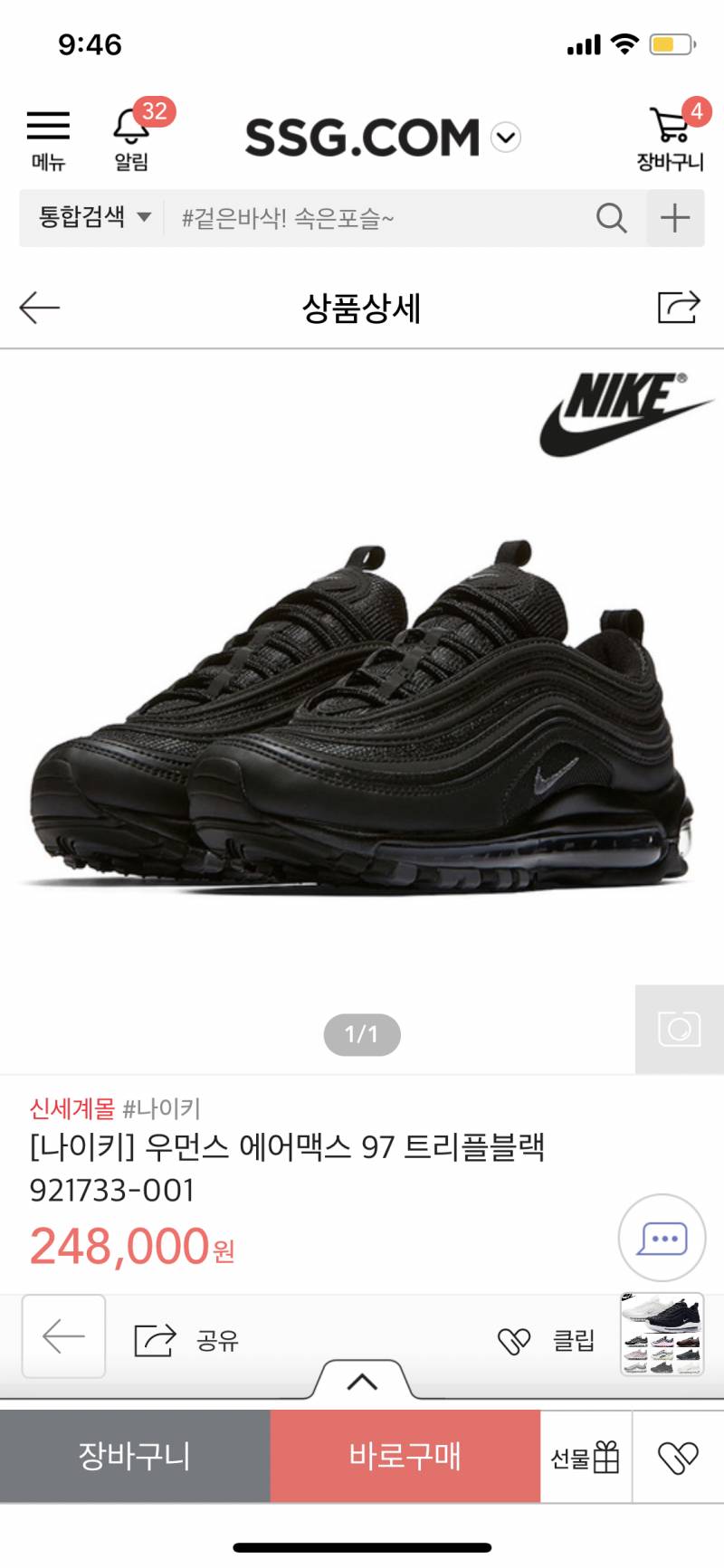Tap the 1/1 image page indicator
Screen dimensions: 724x1568
coord(362,1034)
